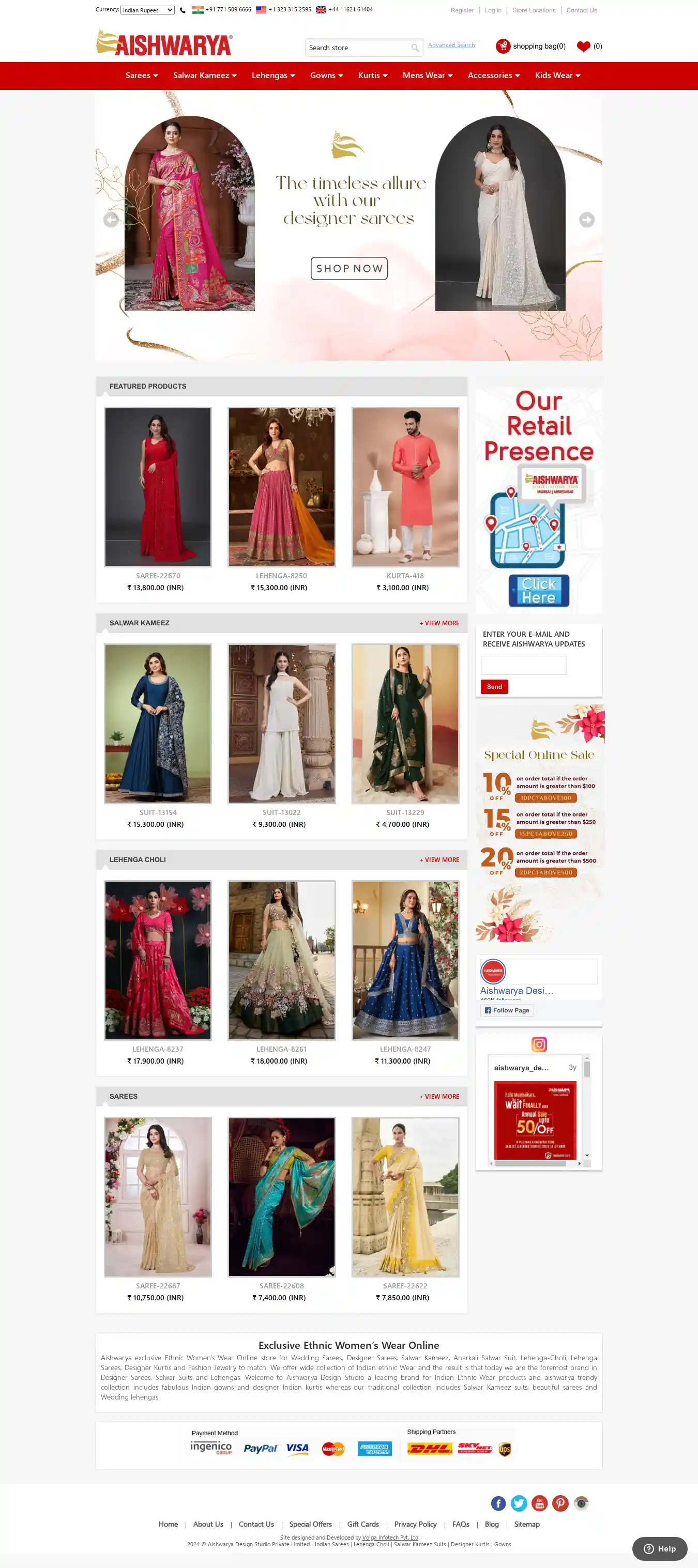Focus the Search store field
The image size is (698, 1568).
coord(357,48)
